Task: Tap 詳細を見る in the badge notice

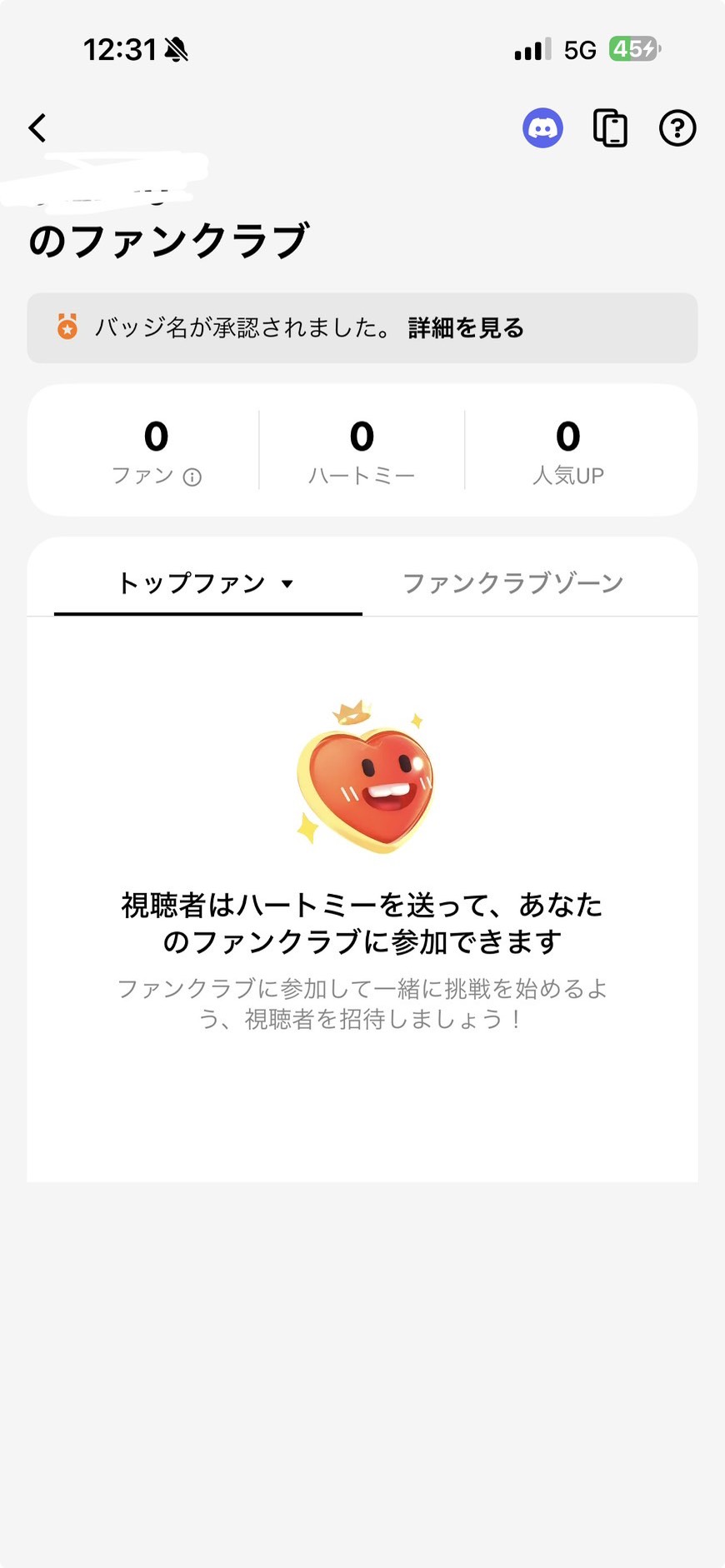Action: click(x=466, y=328)
